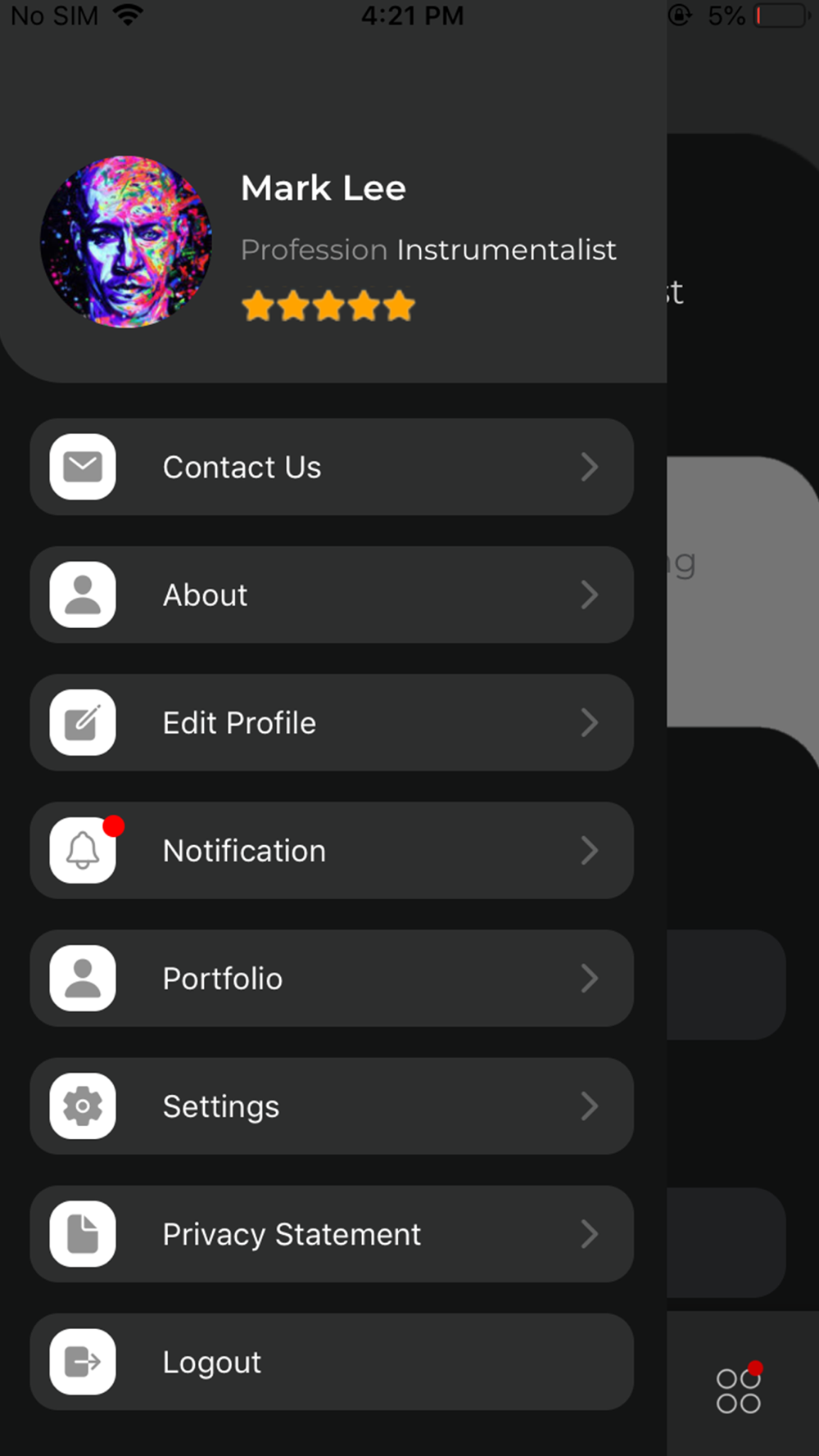Tap the four-circle grid menu icon

[x=739, y=1390]
